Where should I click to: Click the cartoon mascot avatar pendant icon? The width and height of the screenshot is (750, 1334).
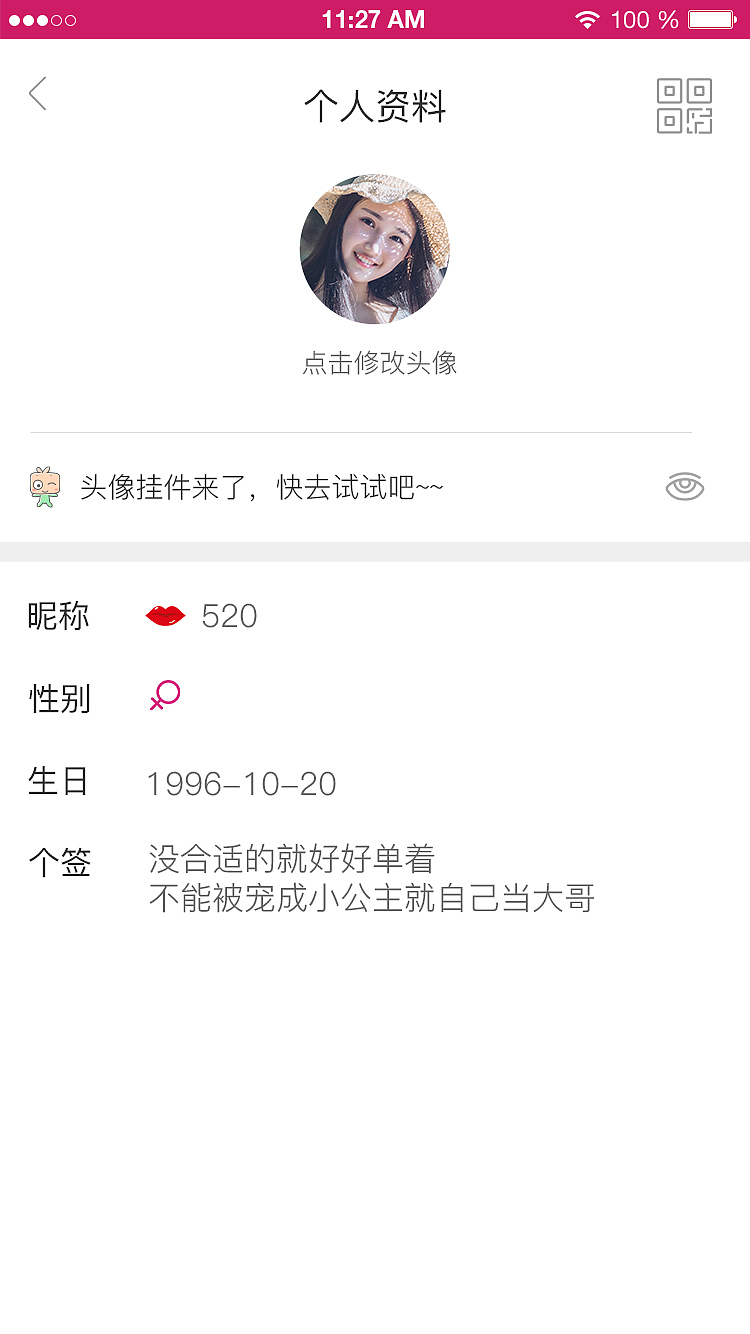click(44, 487)
